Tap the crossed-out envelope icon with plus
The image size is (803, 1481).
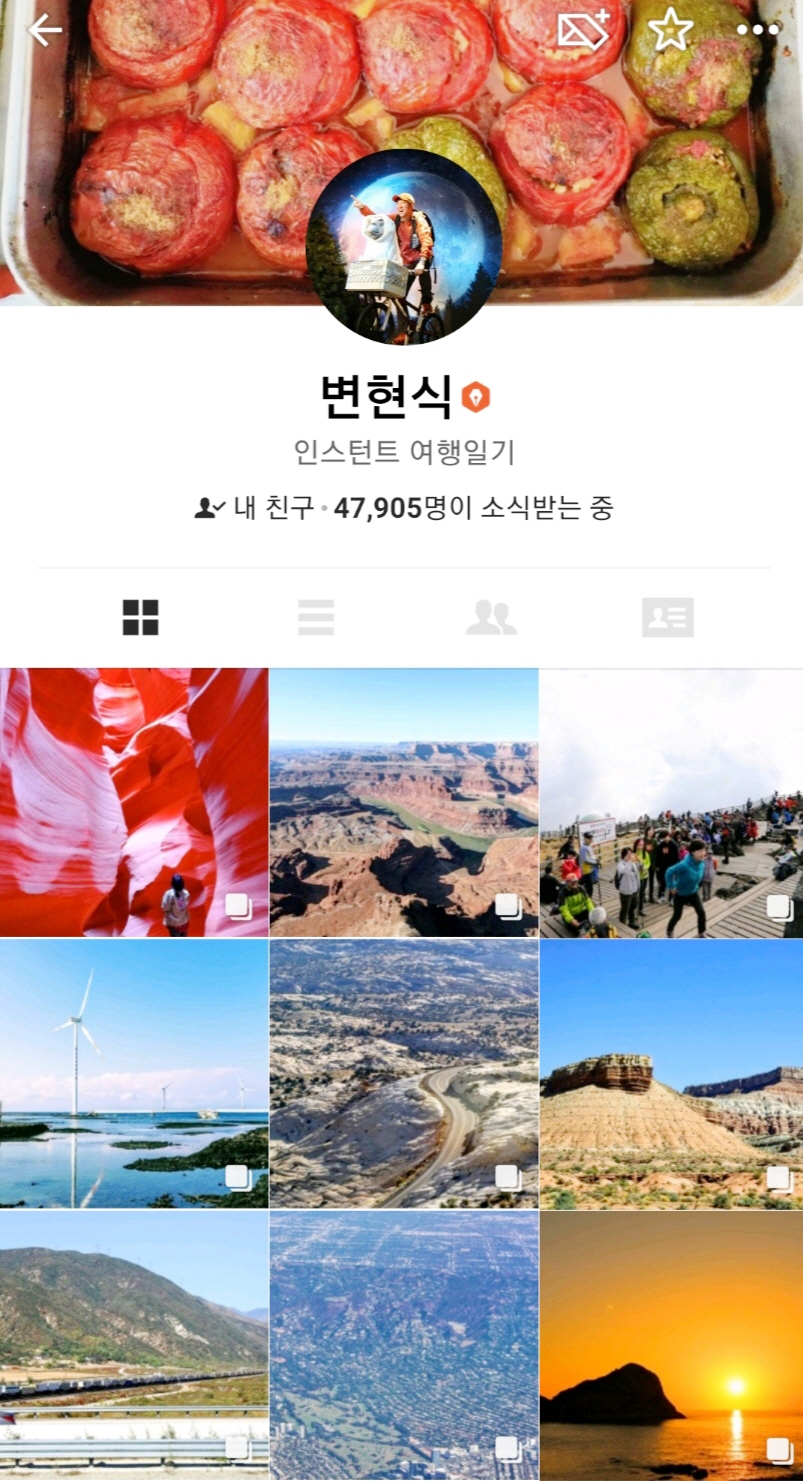click(x=584, y=30)
